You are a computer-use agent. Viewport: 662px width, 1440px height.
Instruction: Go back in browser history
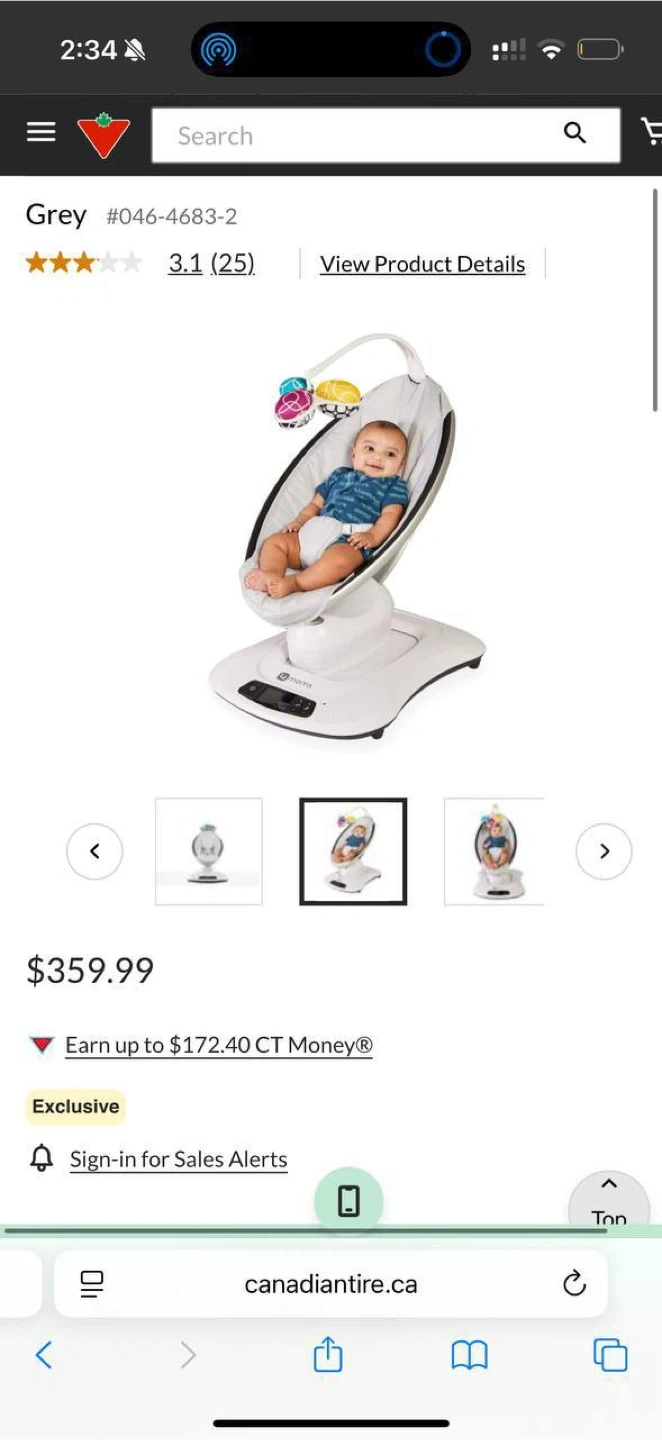pyautogui.click(x=43, y=1355)
